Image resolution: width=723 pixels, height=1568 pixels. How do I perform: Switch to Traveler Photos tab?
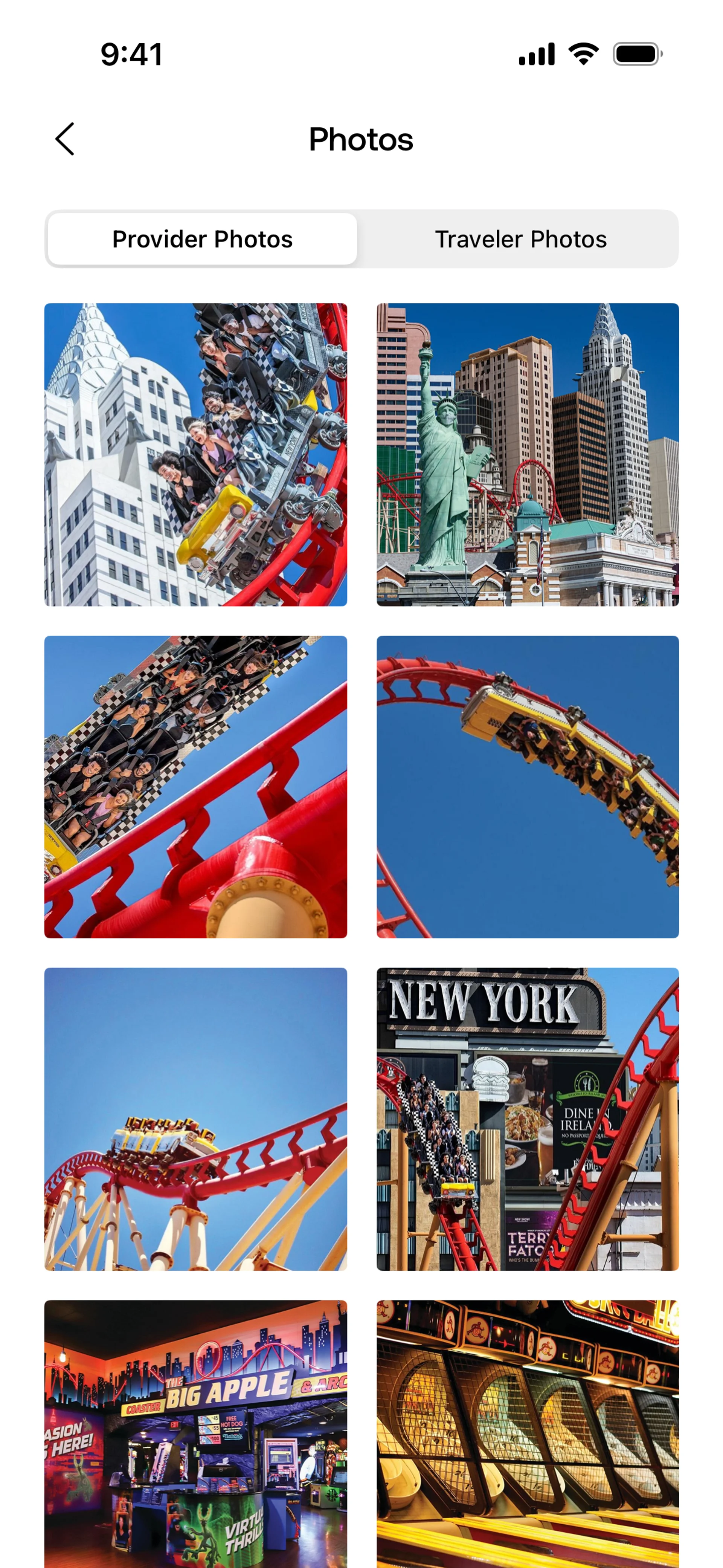tap(520, 239)
